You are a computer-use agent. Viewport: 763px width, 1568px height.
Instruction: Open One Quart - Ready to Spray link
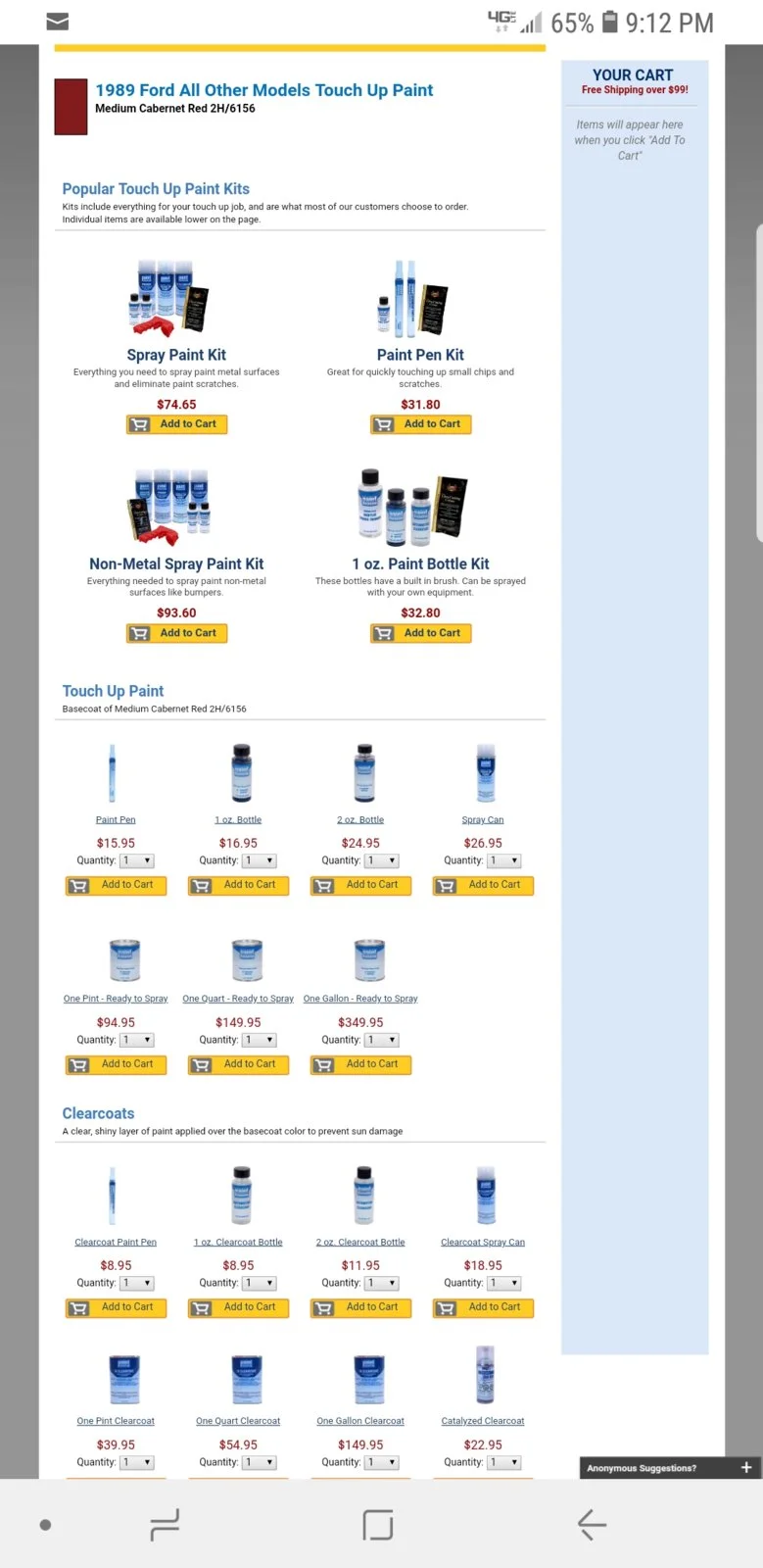[238, 999]
